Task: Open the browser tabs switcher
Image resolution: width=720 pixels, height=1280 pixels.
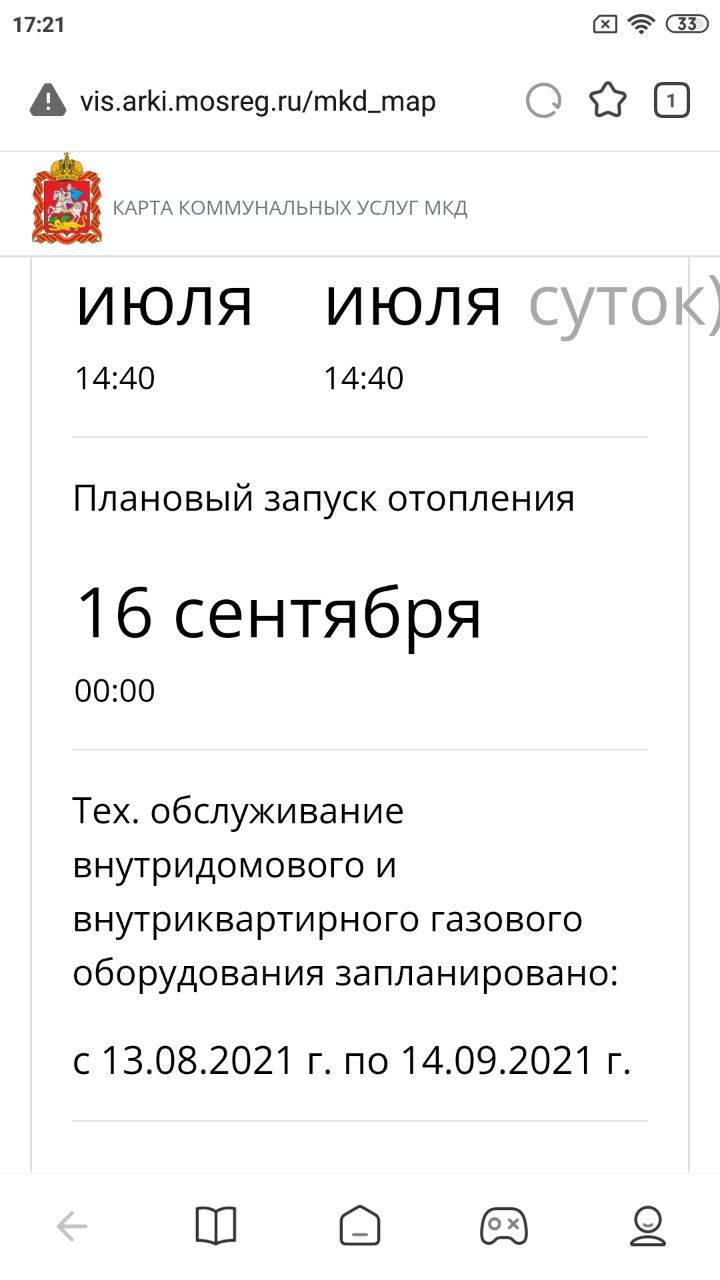Action: click(671, 101)
